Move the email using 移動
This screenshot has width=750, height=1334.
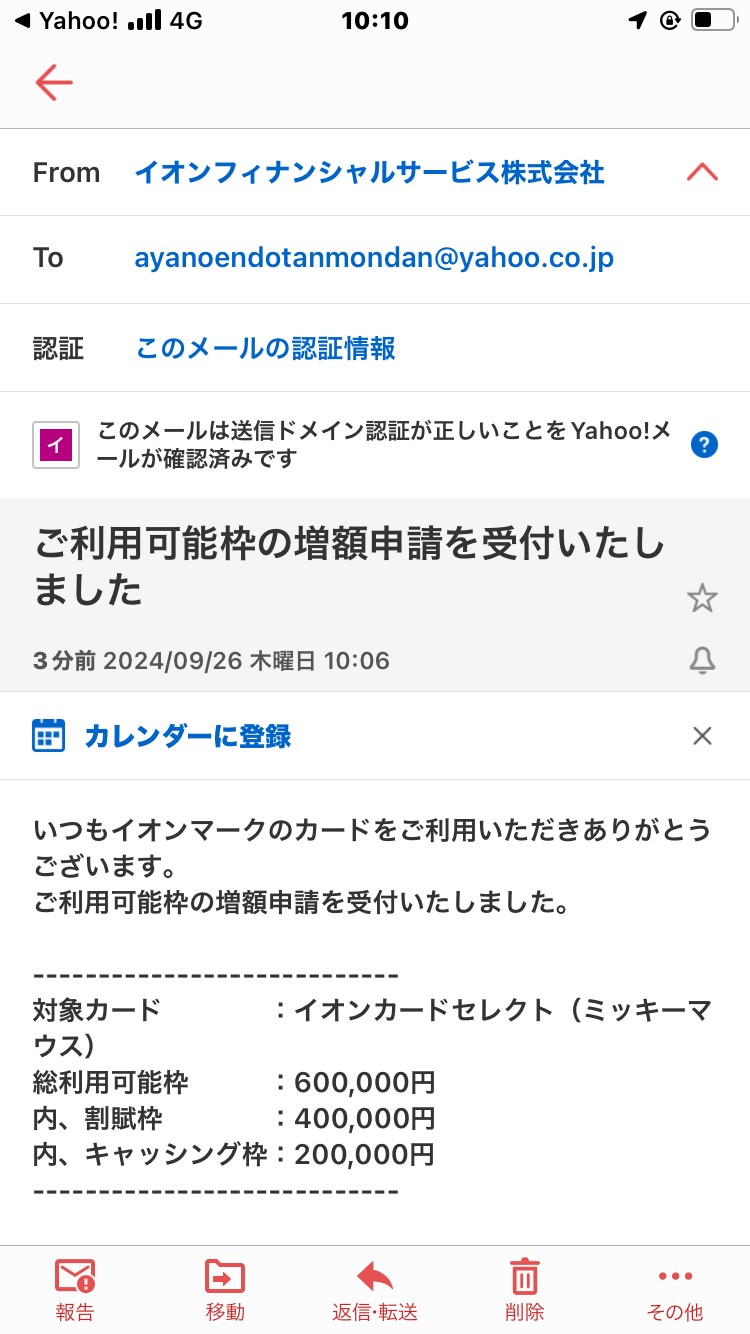click(225, 1290)
